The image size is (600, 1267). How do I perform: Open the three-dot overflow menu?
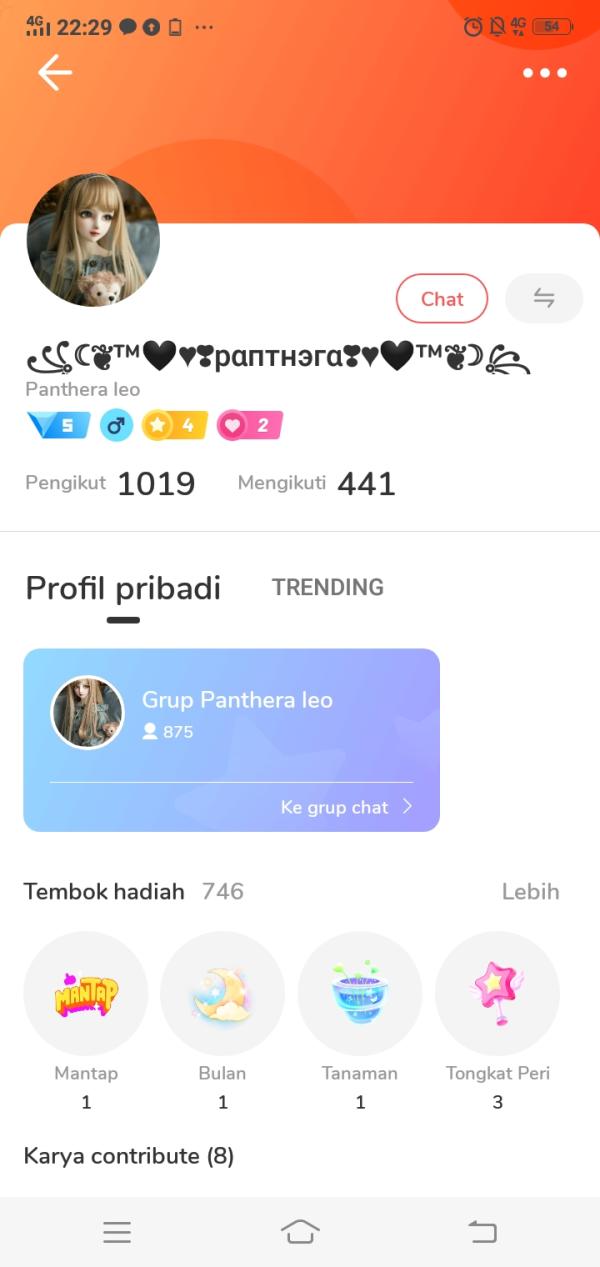(x=545, y=73)
